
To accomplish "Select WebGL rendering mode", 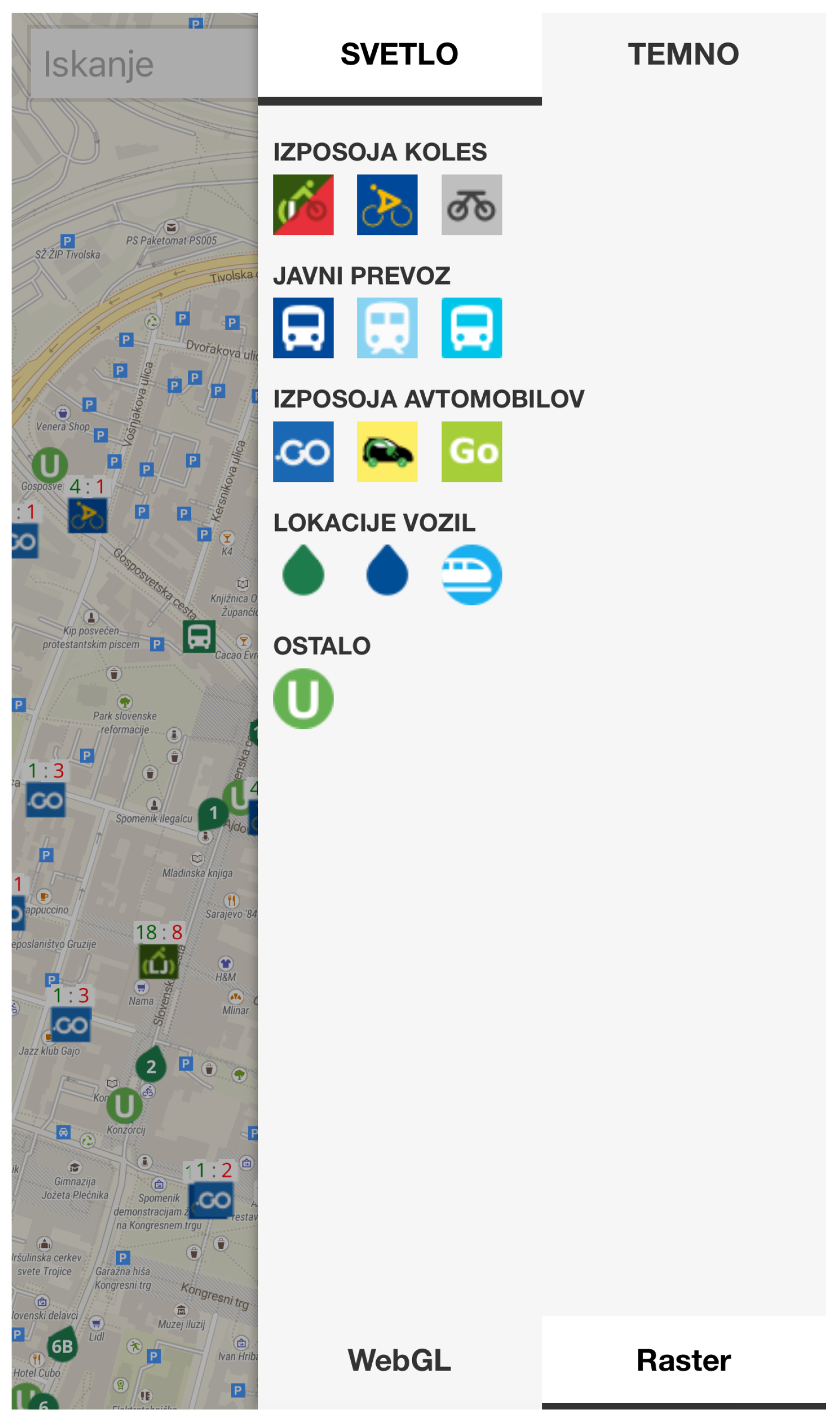I will (x=400, y=1360).
